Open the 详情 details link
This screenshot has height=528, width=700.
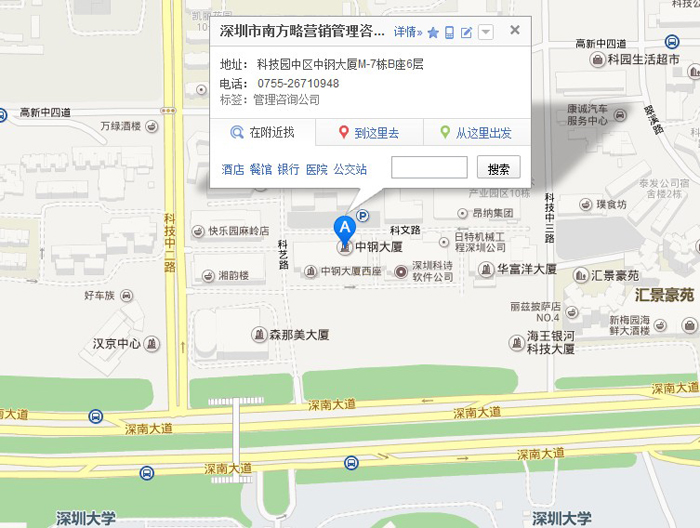407,32
